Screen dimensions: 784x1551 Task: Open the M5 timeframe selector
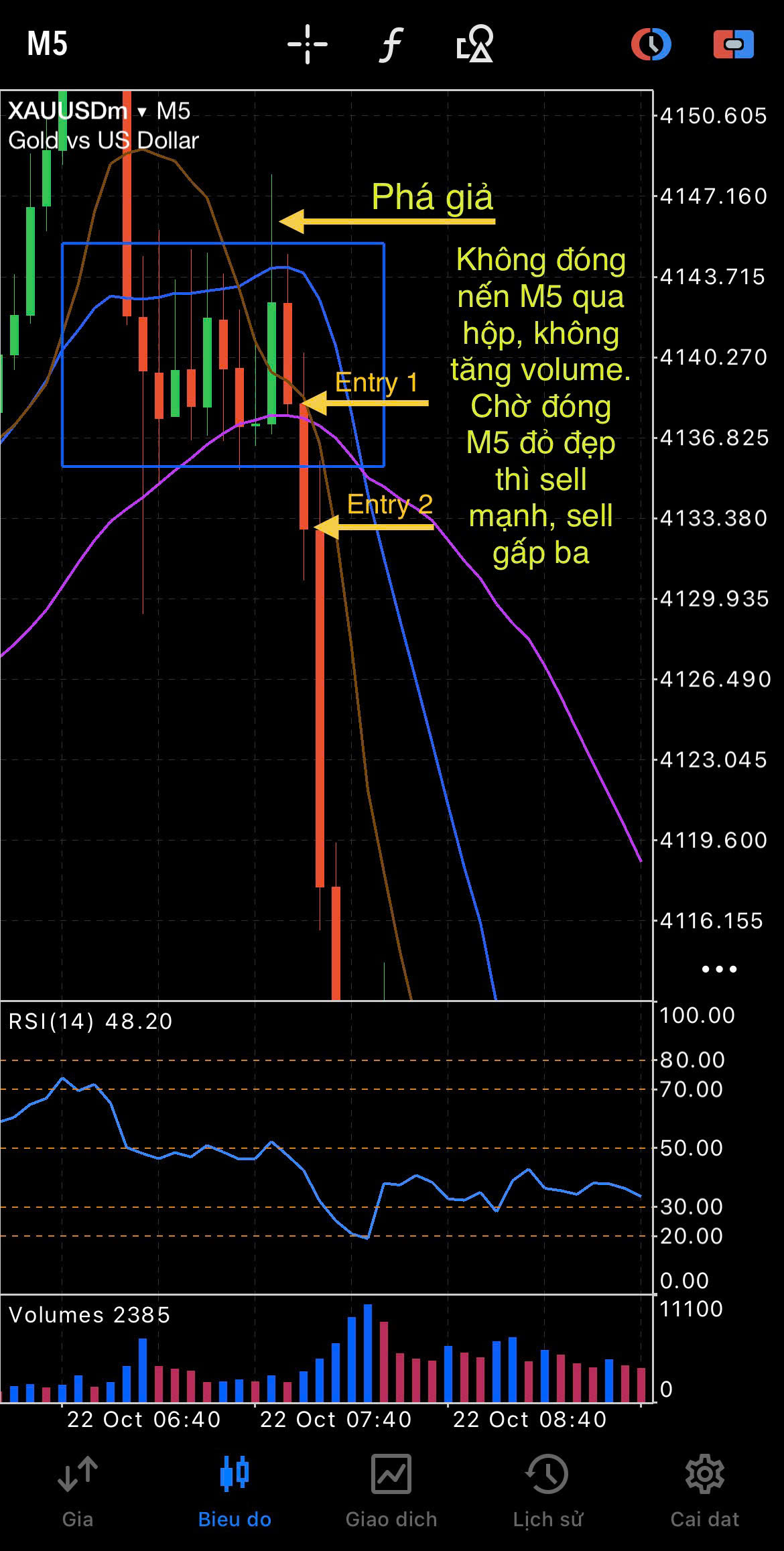47,44
